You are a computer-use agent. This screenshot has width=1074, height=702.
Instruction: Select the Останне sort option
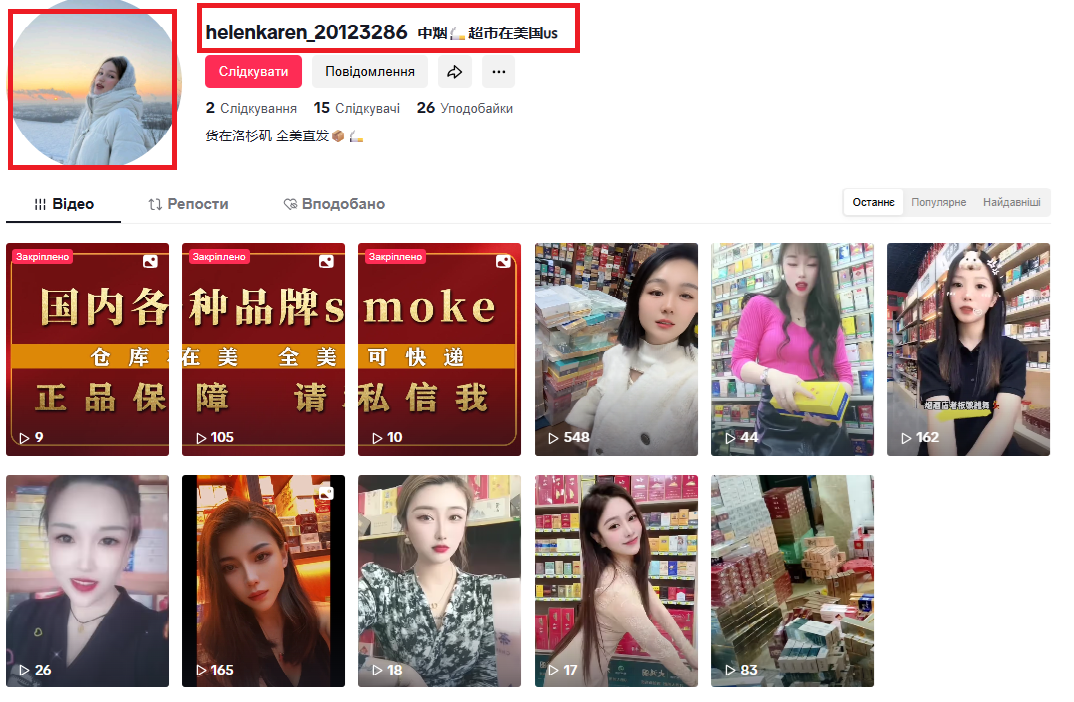[x=873, y=202]
